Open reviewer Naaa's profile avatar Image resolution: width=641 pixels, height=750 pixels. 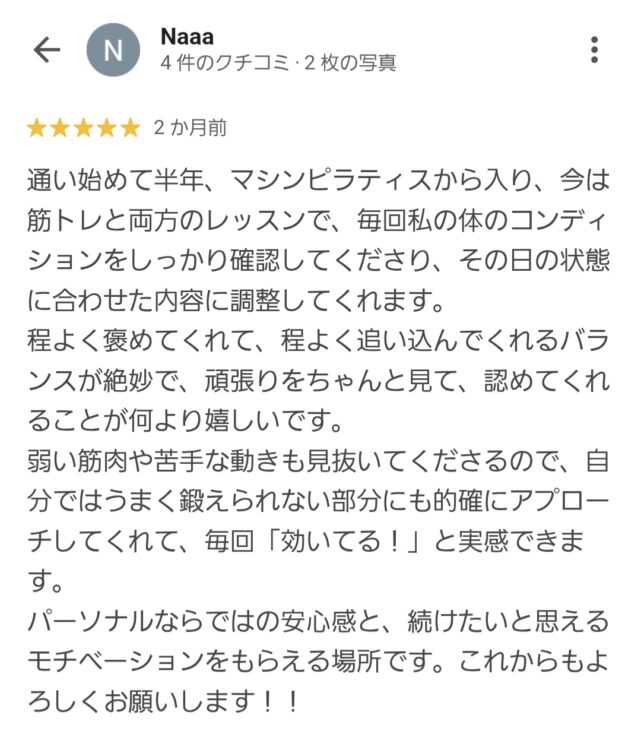[113, 50]
